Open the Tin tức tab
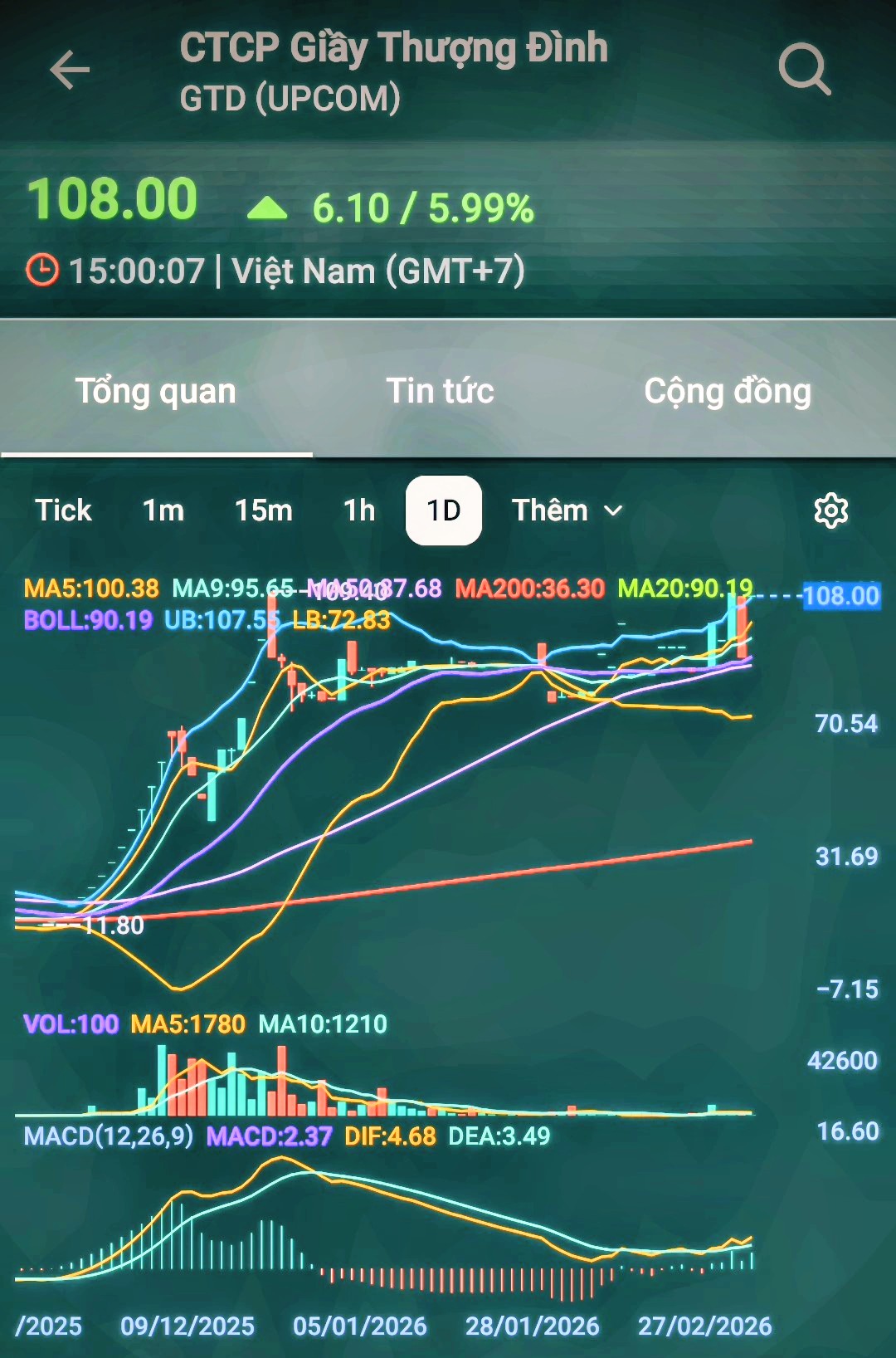Image resolution: width=896 pixels, height=1358 pixels. (x=440, y=391)
